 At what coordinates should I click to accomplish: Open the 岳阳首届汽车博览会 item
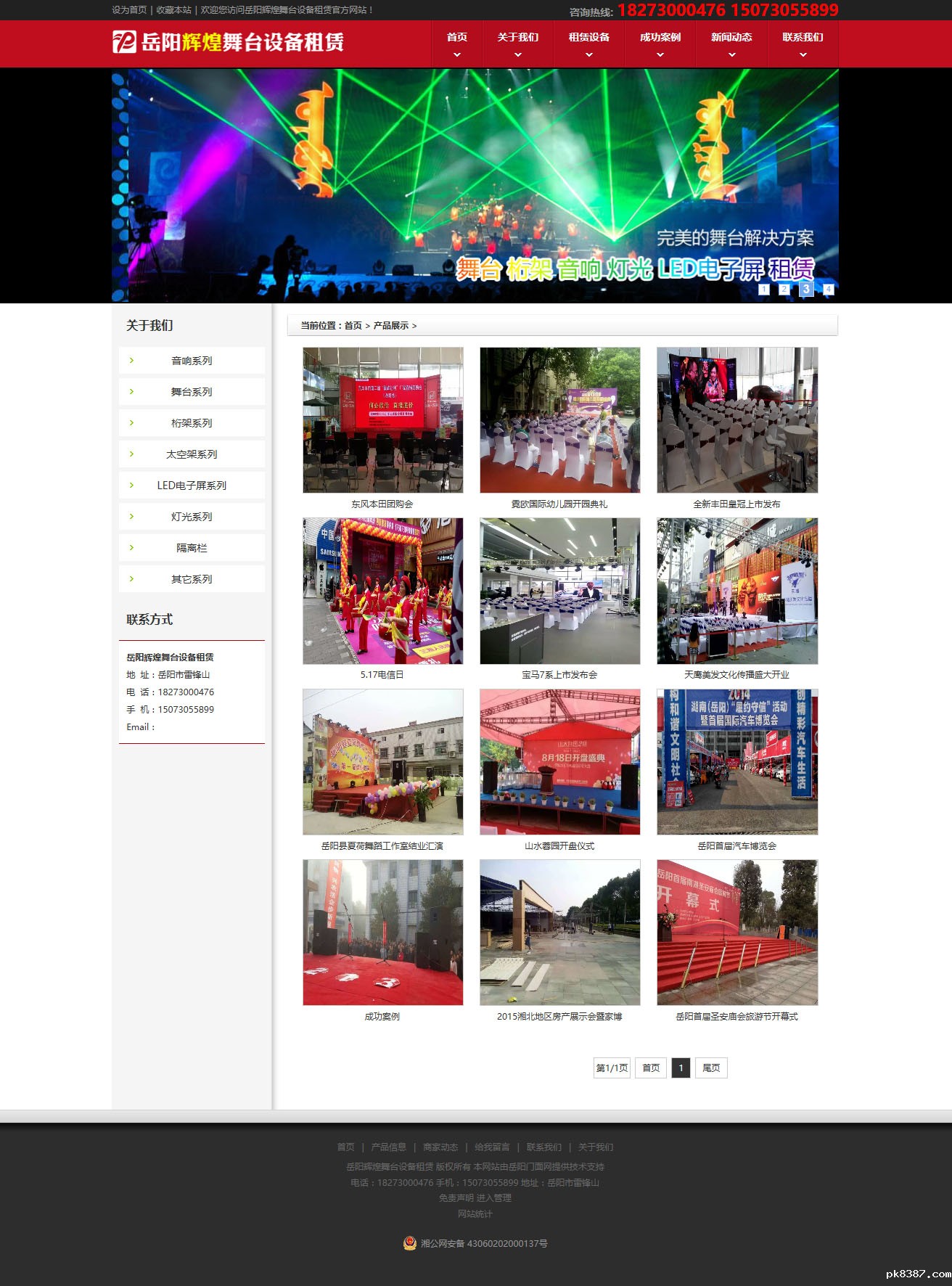tap(736, 846)
